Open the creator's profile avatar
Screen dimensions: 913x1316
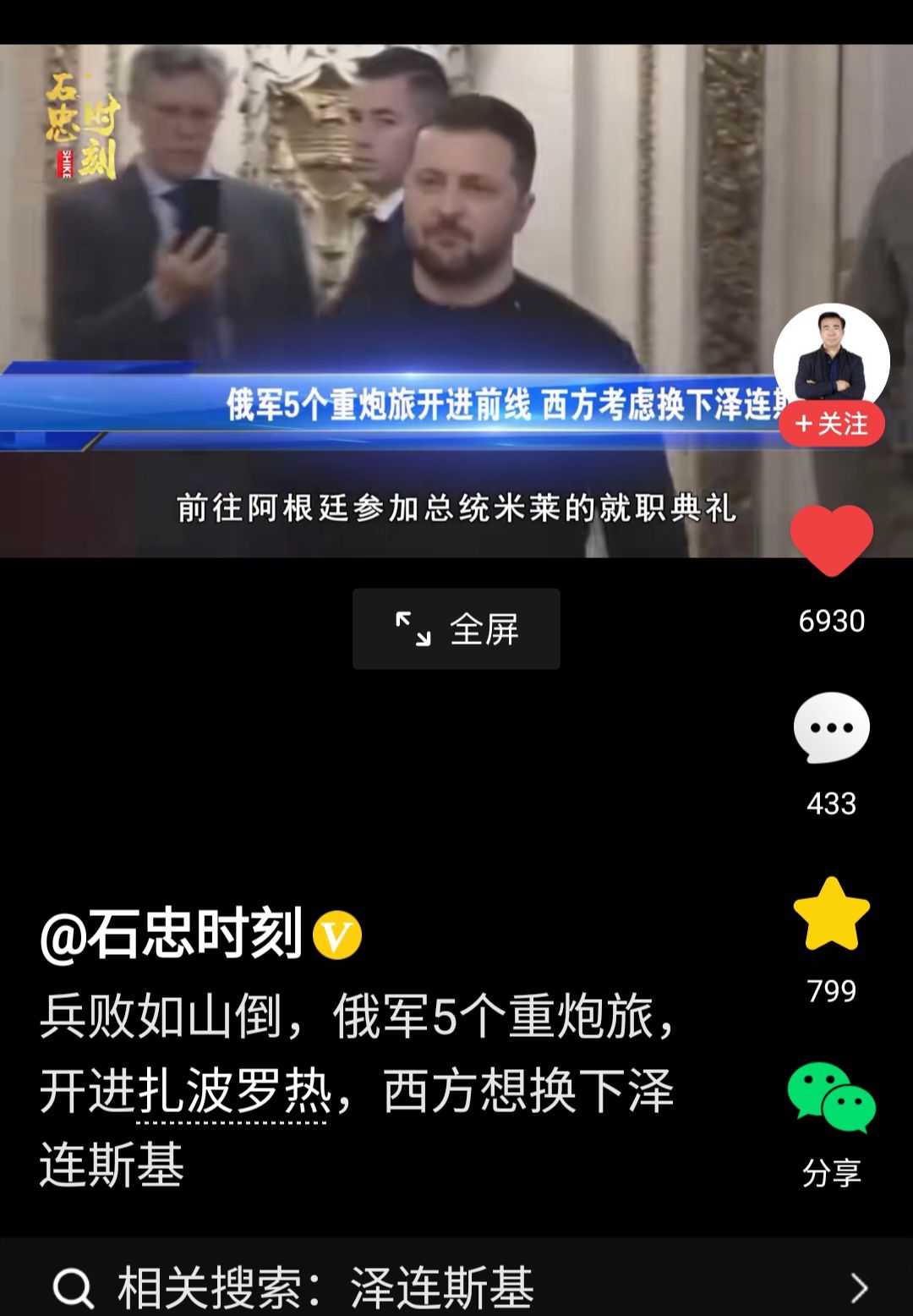tap(832, 359)
